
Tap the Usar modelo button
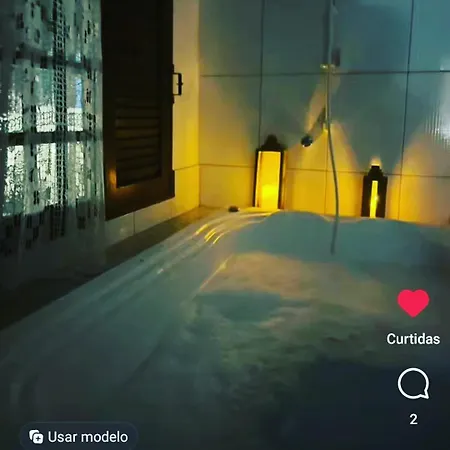coord(79,437)
